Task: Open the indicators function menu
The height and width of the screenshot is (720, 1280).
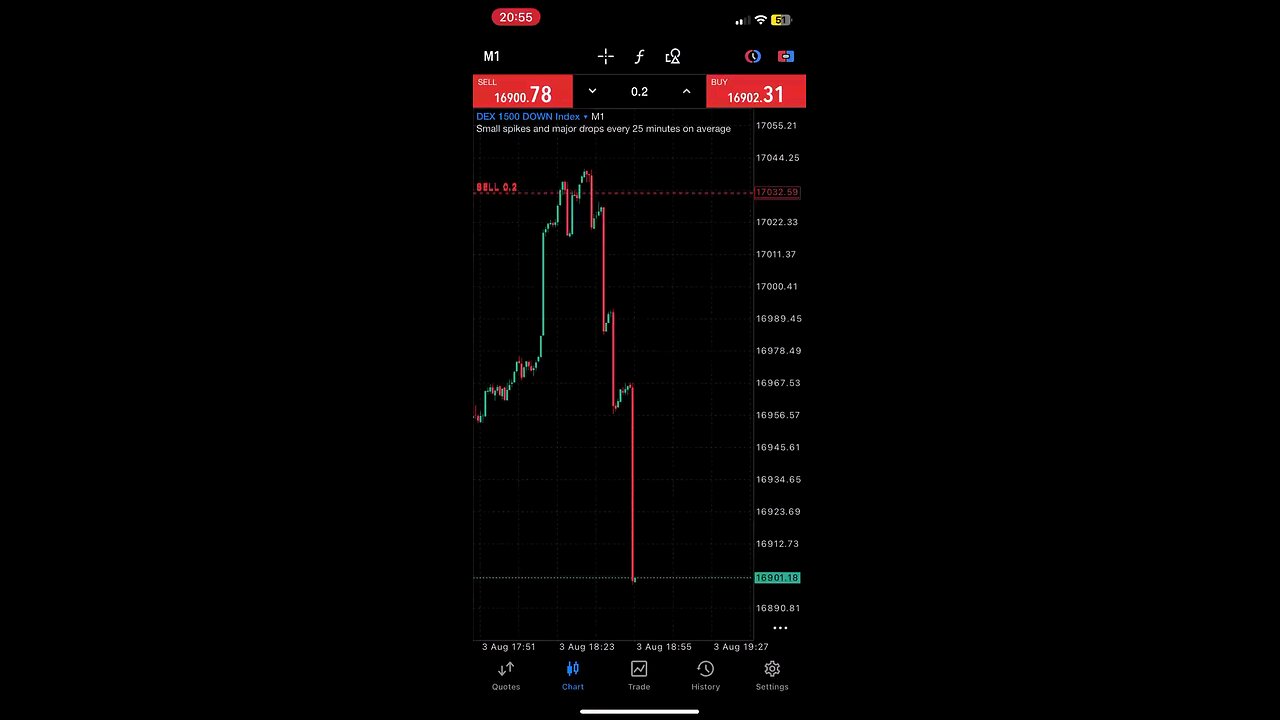Action: pos(640,57)
